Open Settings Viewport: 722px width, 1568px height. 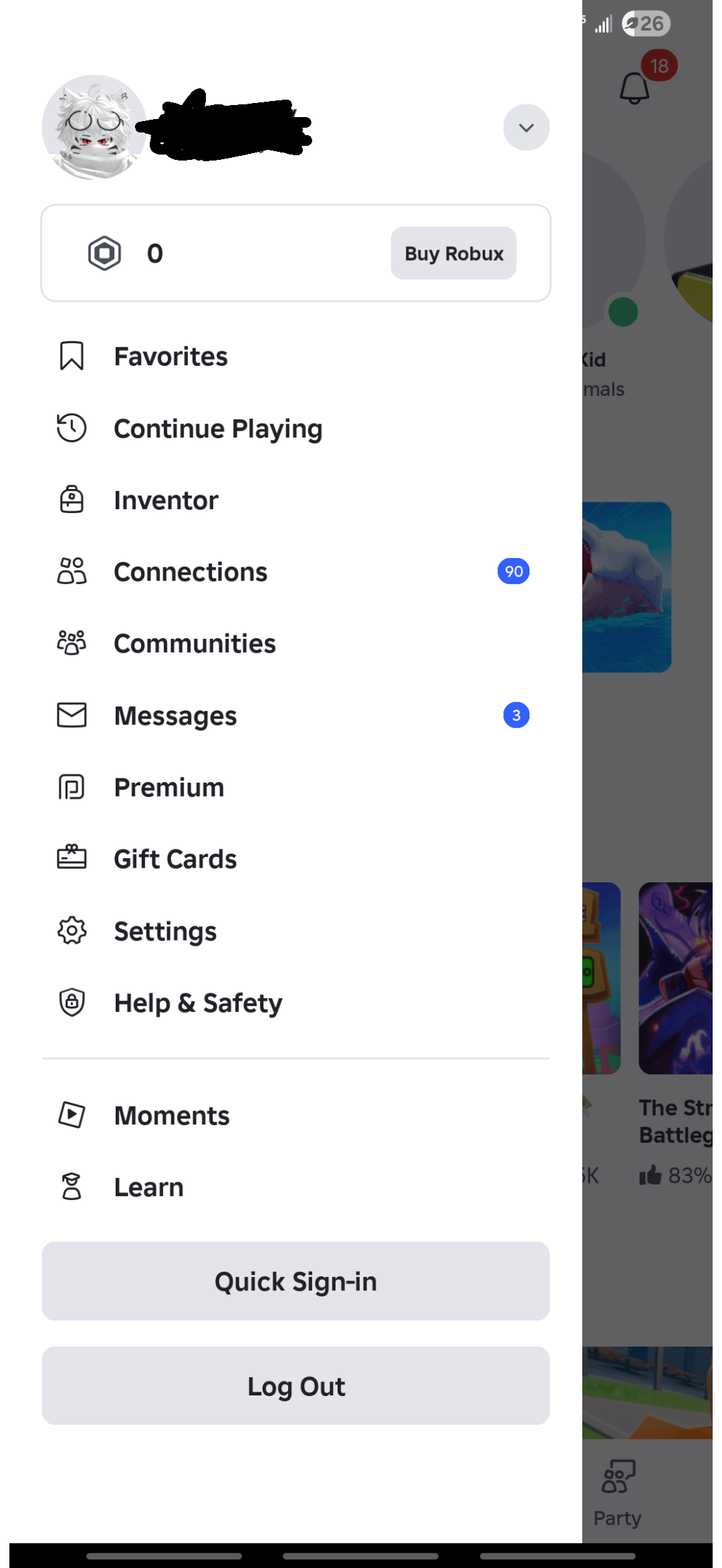165,931
